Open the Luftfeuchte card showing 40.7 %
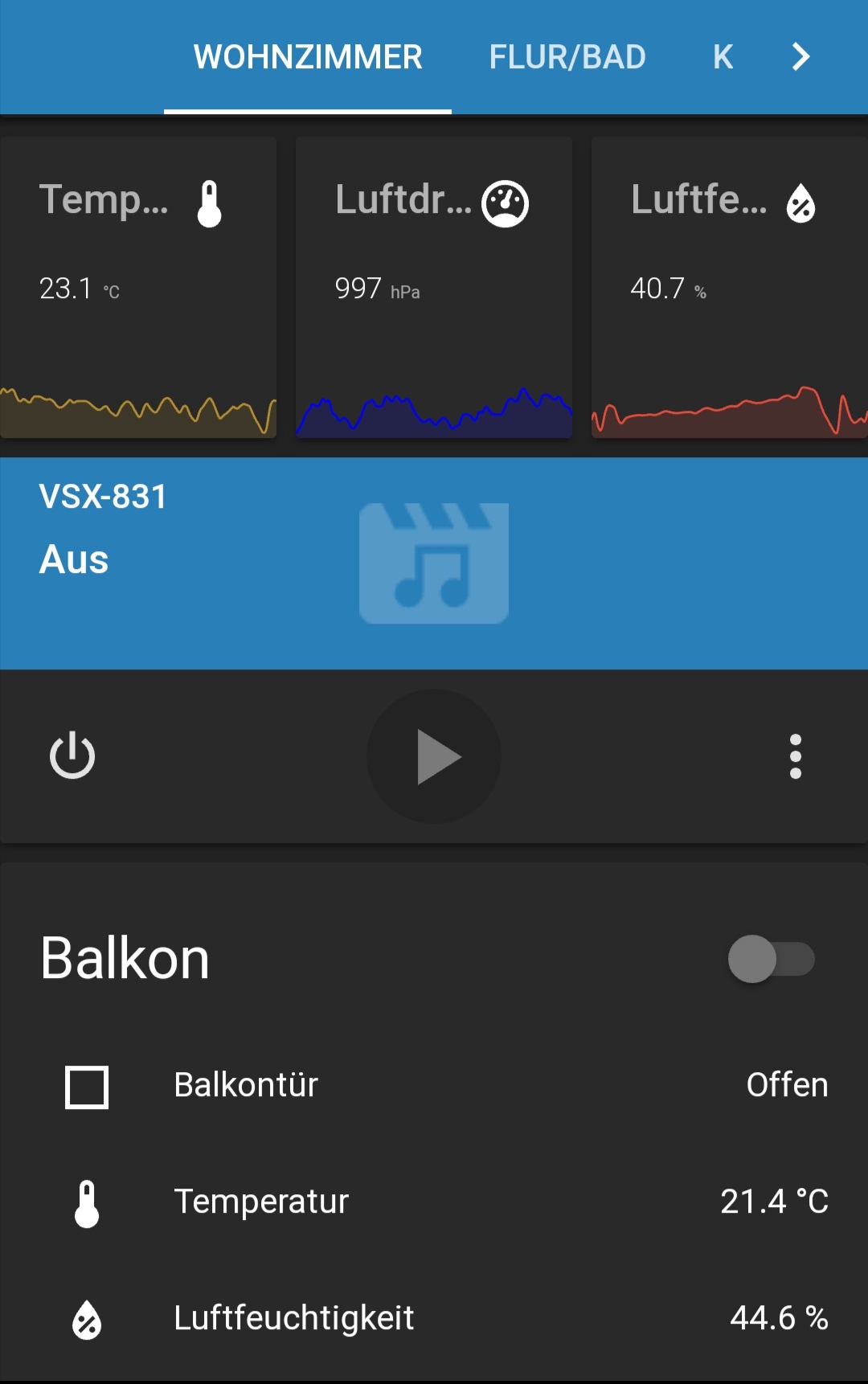 tap(729, 287)
